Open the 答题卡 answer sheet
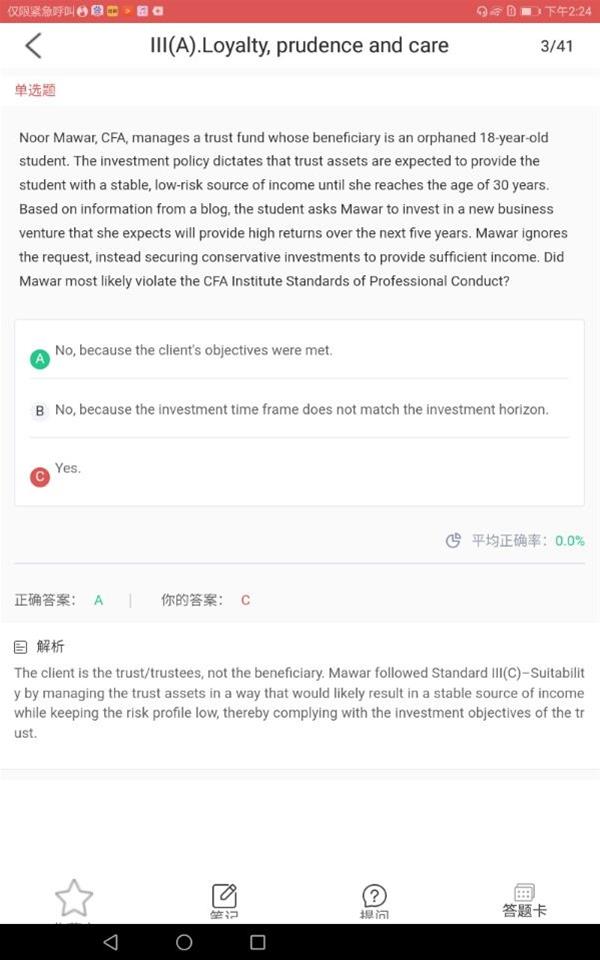 click(x=524, y=900)
